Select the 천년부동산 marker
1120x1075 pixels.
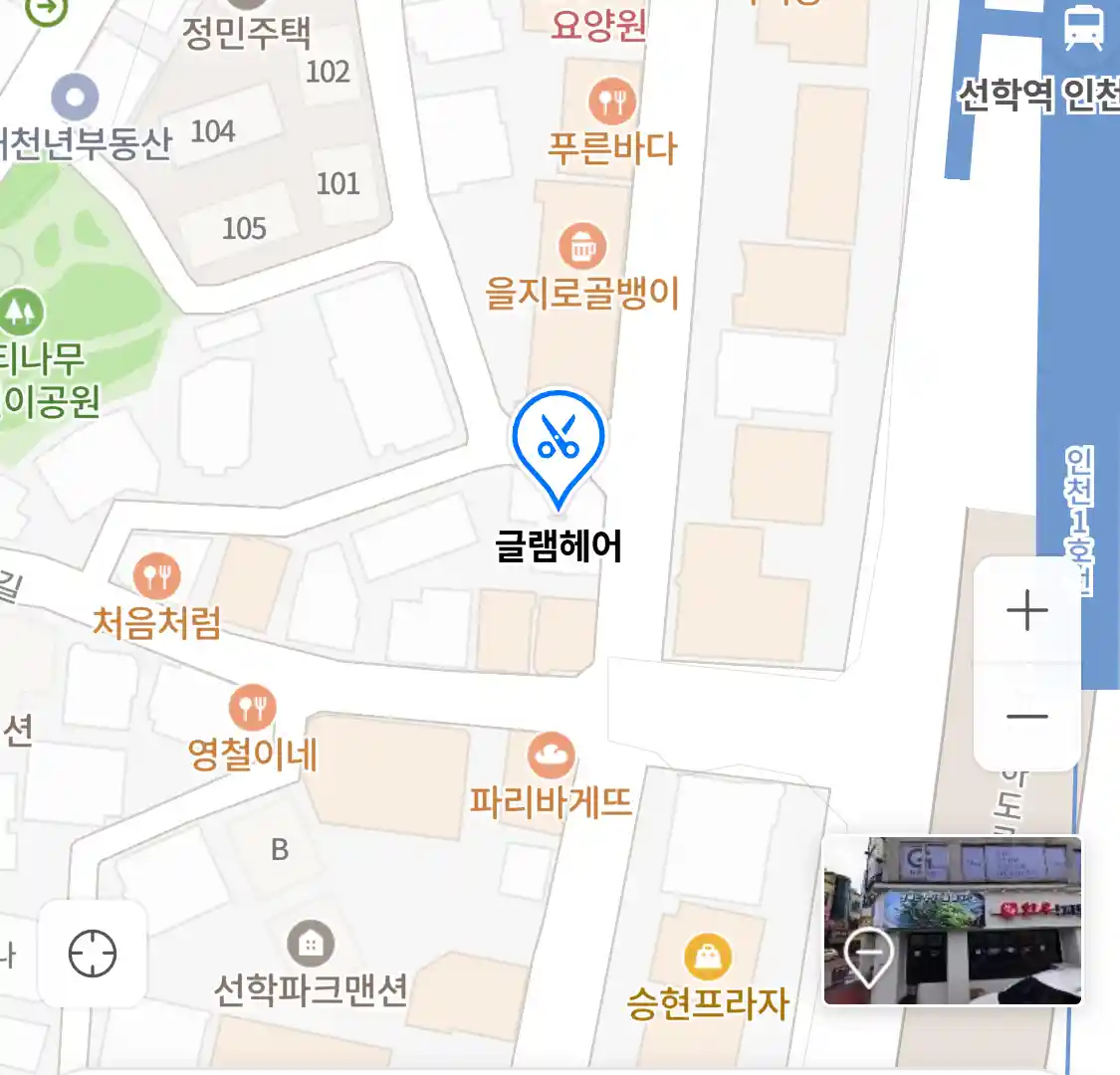(75, 99)
